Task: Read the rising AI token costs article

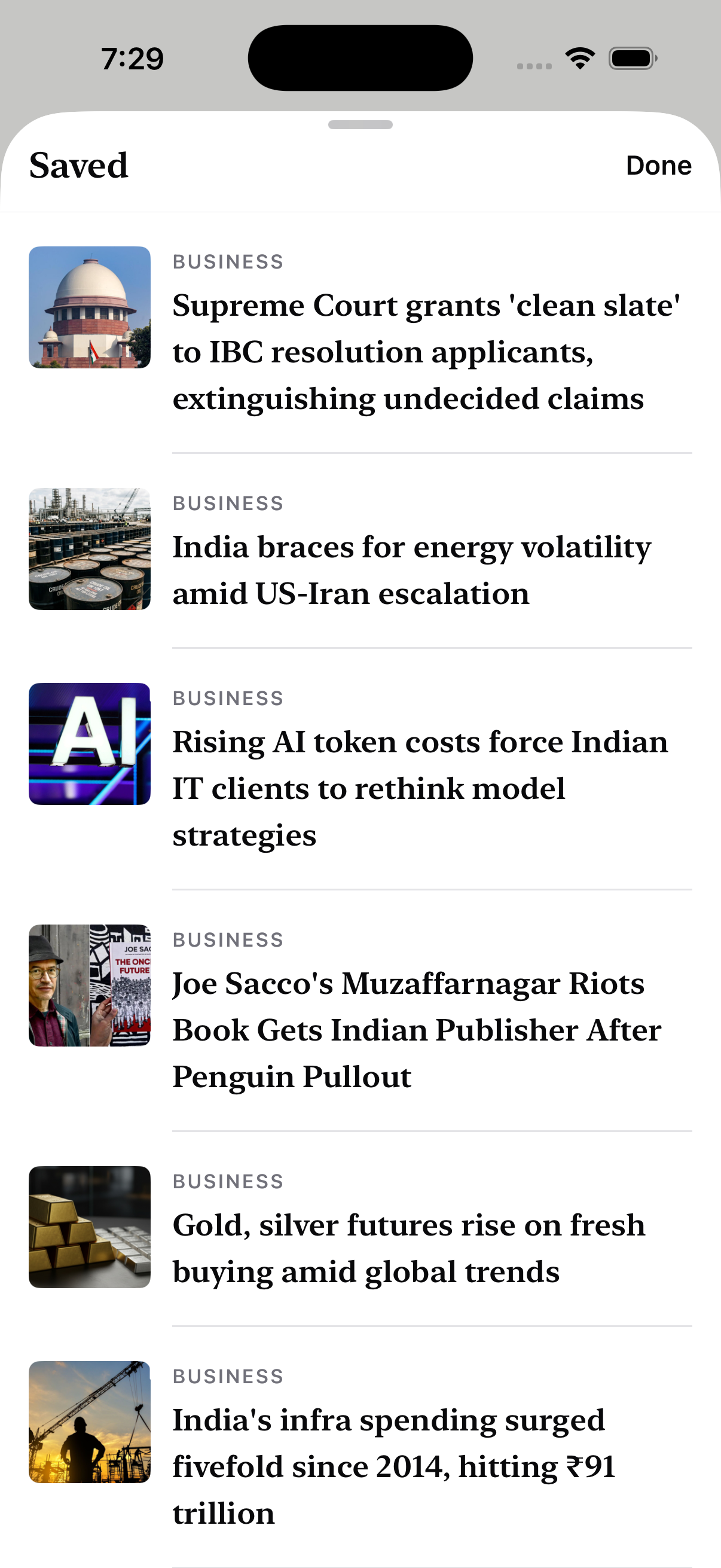Action: pyautogui.click(x=360, y=770)
